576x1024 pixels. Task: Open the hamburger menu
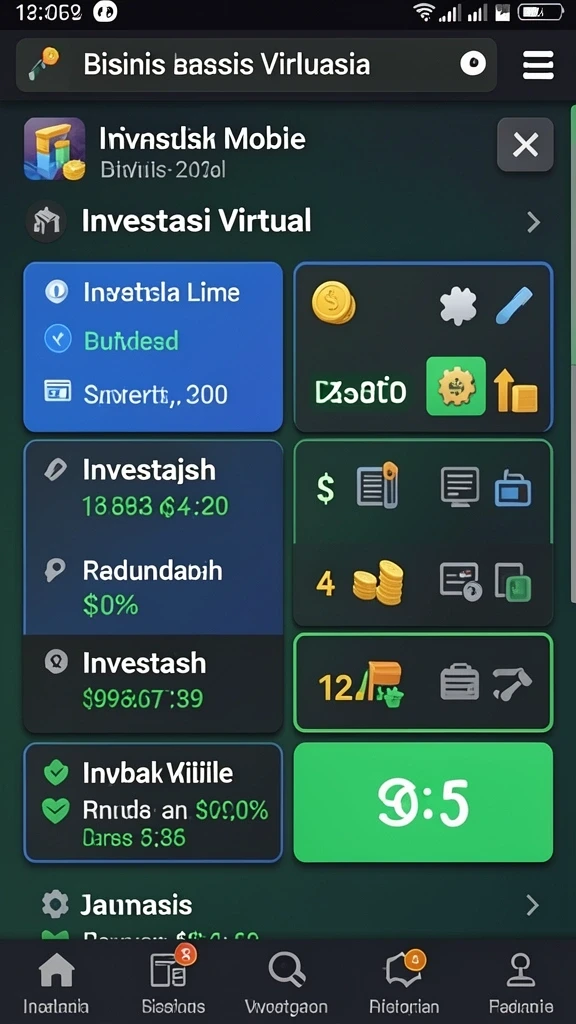coord(538,65)
